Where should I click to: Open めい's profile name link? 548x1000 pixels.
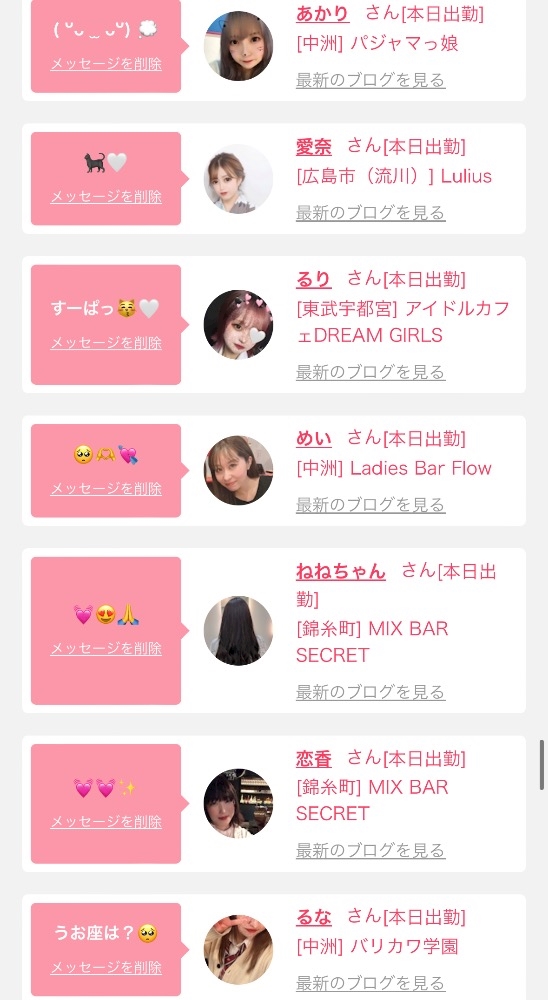(313, 439)
